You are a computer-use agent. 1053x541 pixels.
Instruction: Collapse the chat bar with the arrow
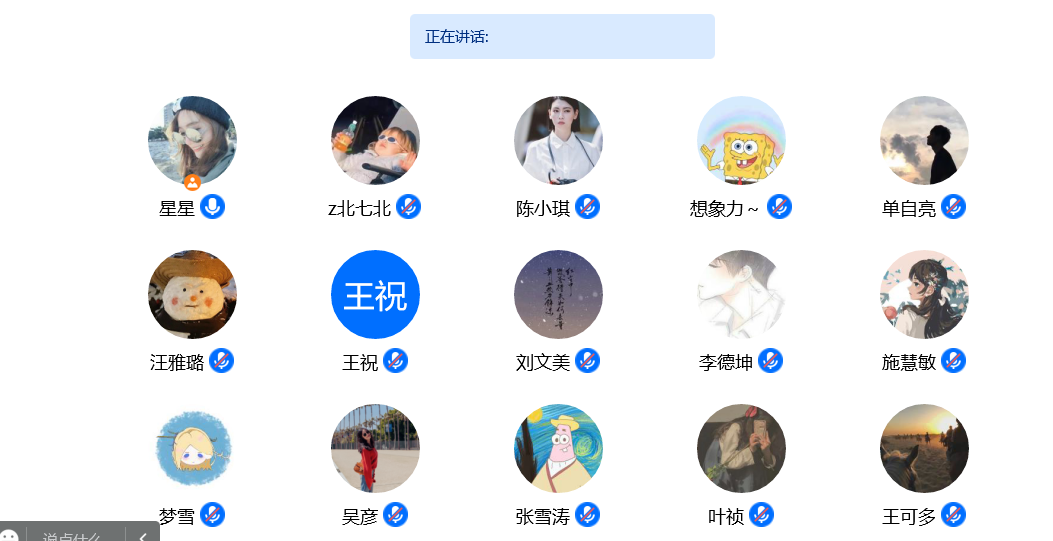click(143, 536)
